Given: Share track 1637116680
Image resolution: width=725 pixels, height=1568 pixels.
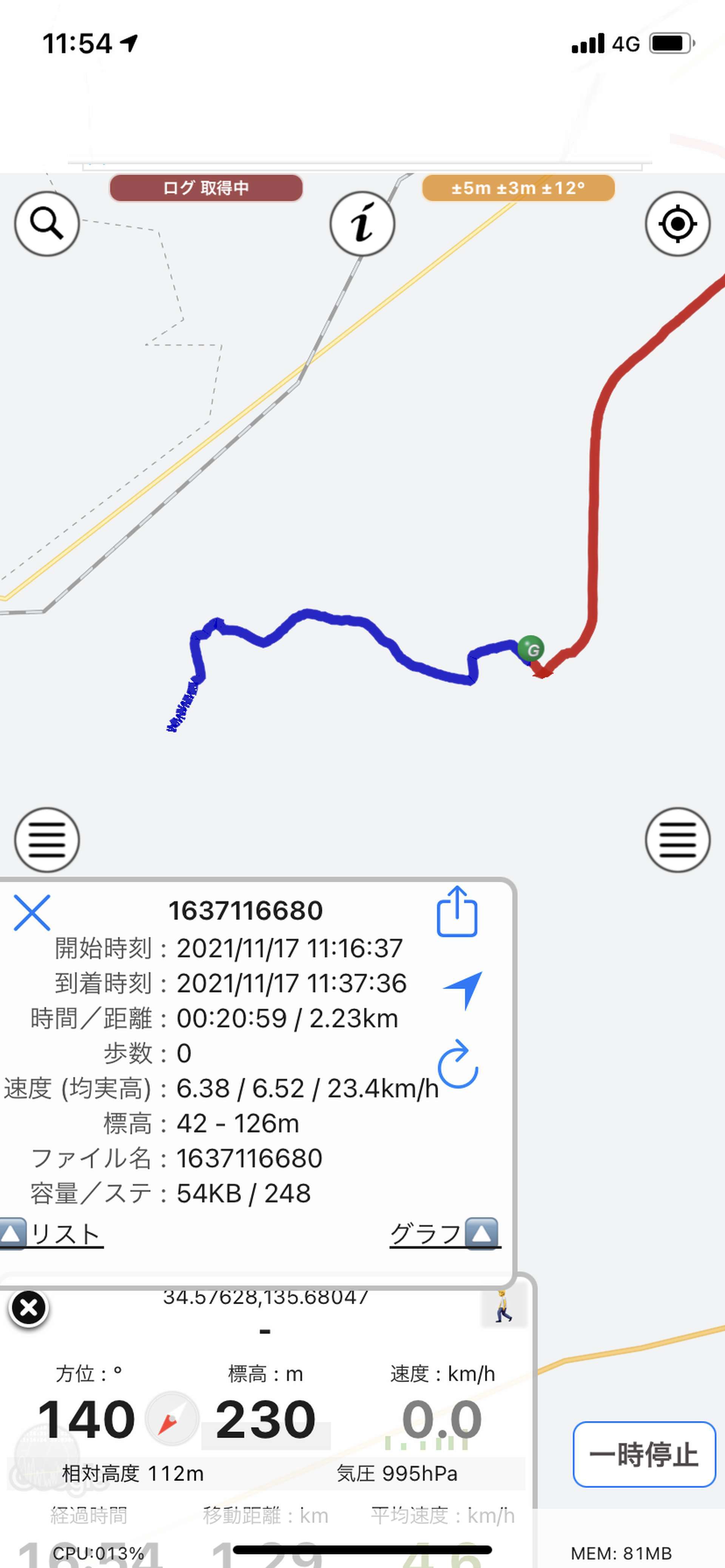Looking at the screenshot, I should pos(457,911).
